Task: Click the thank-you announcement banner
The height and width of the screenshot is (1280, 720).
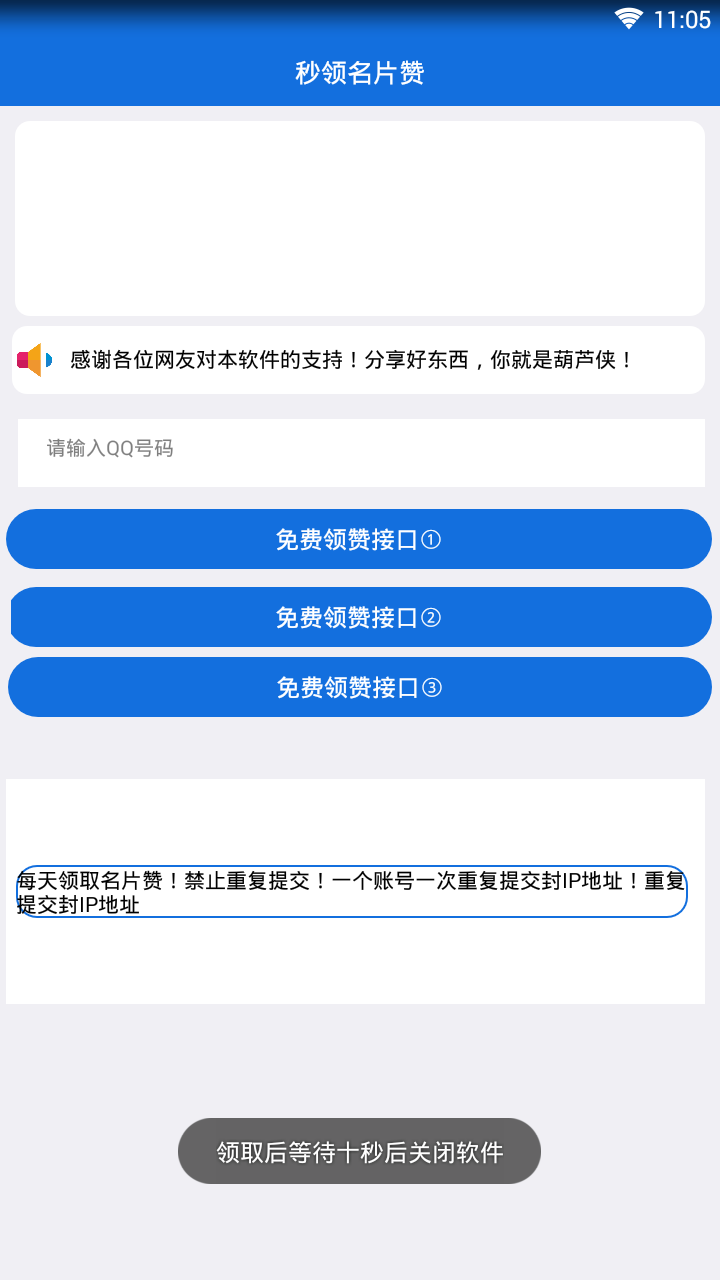Action: coord(360,358)
